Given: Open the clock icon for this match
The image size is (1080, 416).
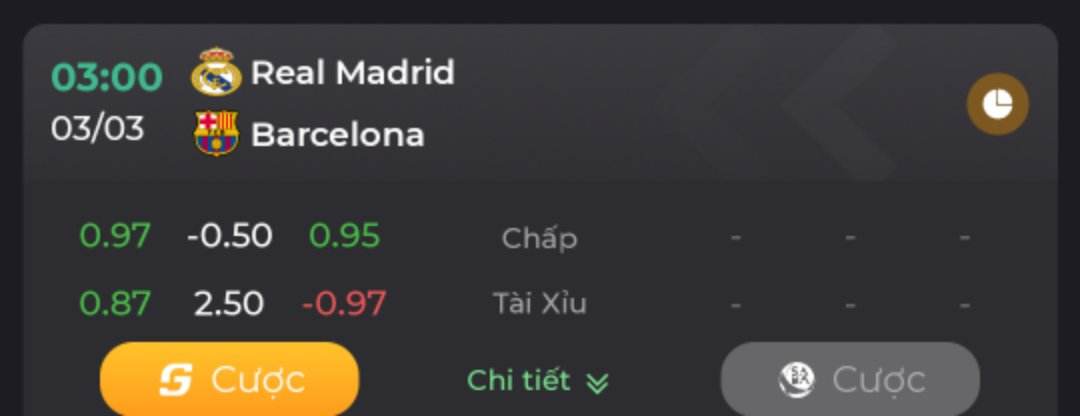Looking at the screenshot, I should (x=997, y=104).
